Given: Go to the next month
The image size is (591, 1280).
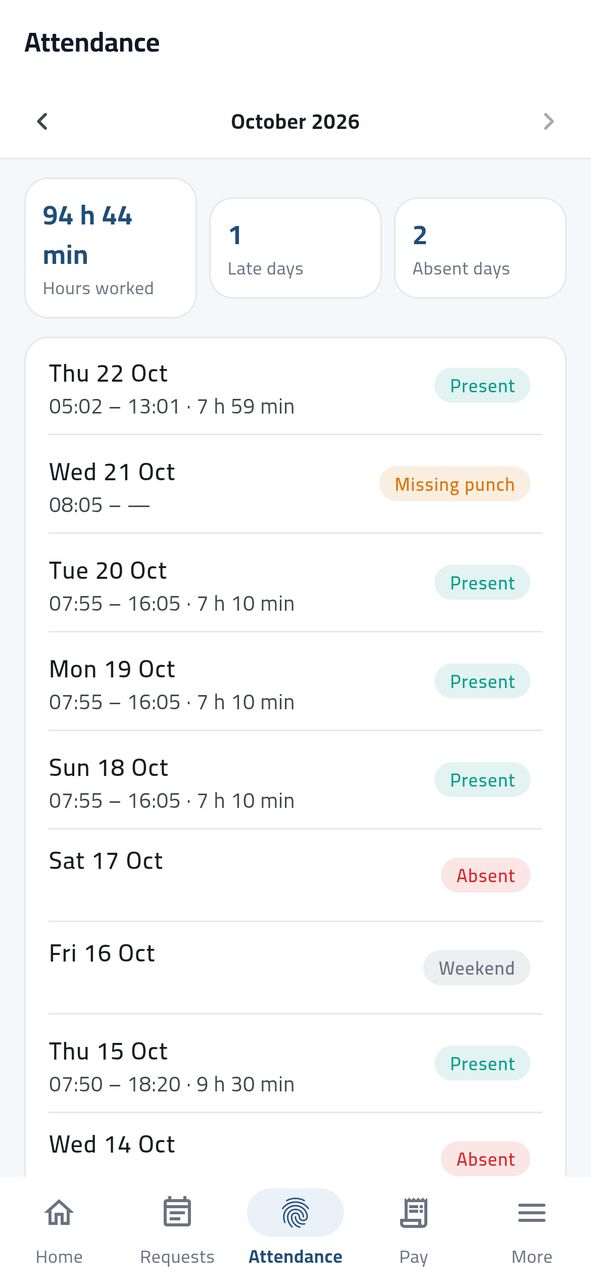Looking at the screenshot, I should pyautogui.click(x=548, y=122).
